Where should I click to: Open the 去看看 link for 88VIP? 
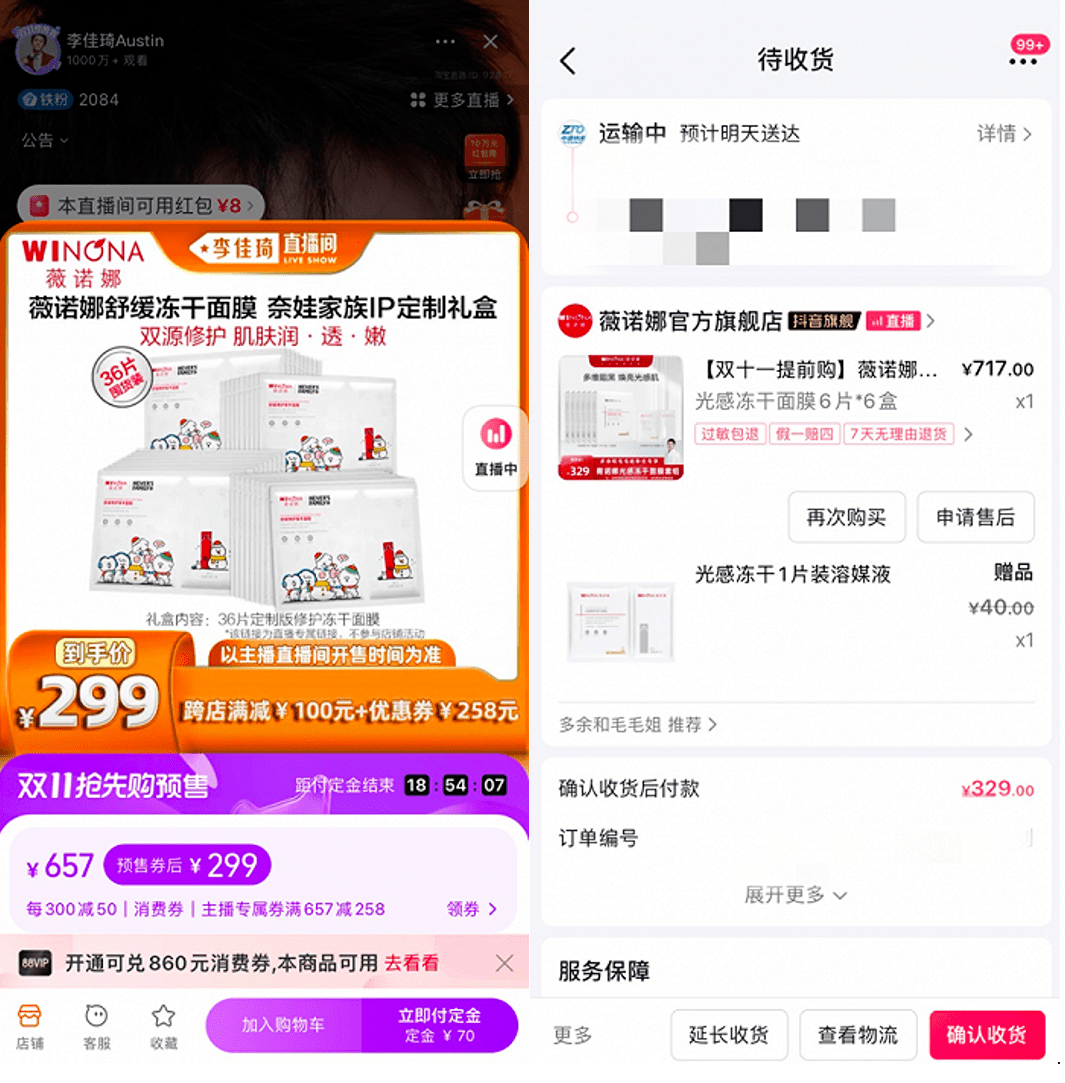pos(412,963)
